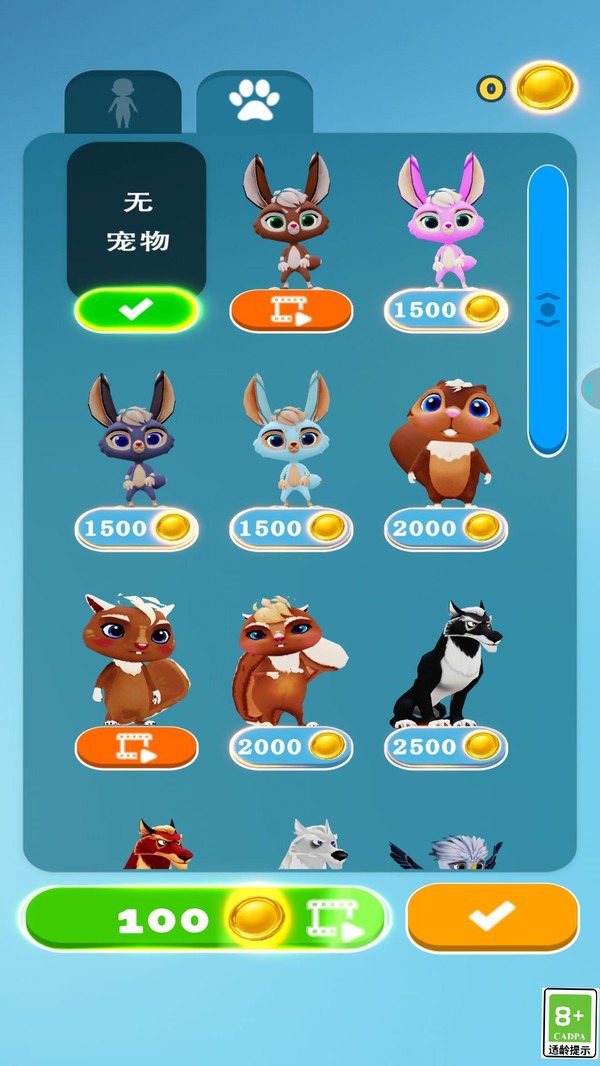Viewport: 600px width, 1066px height.
Task: Tap the blue pet list scrollbar
Action: coord(547,310)
